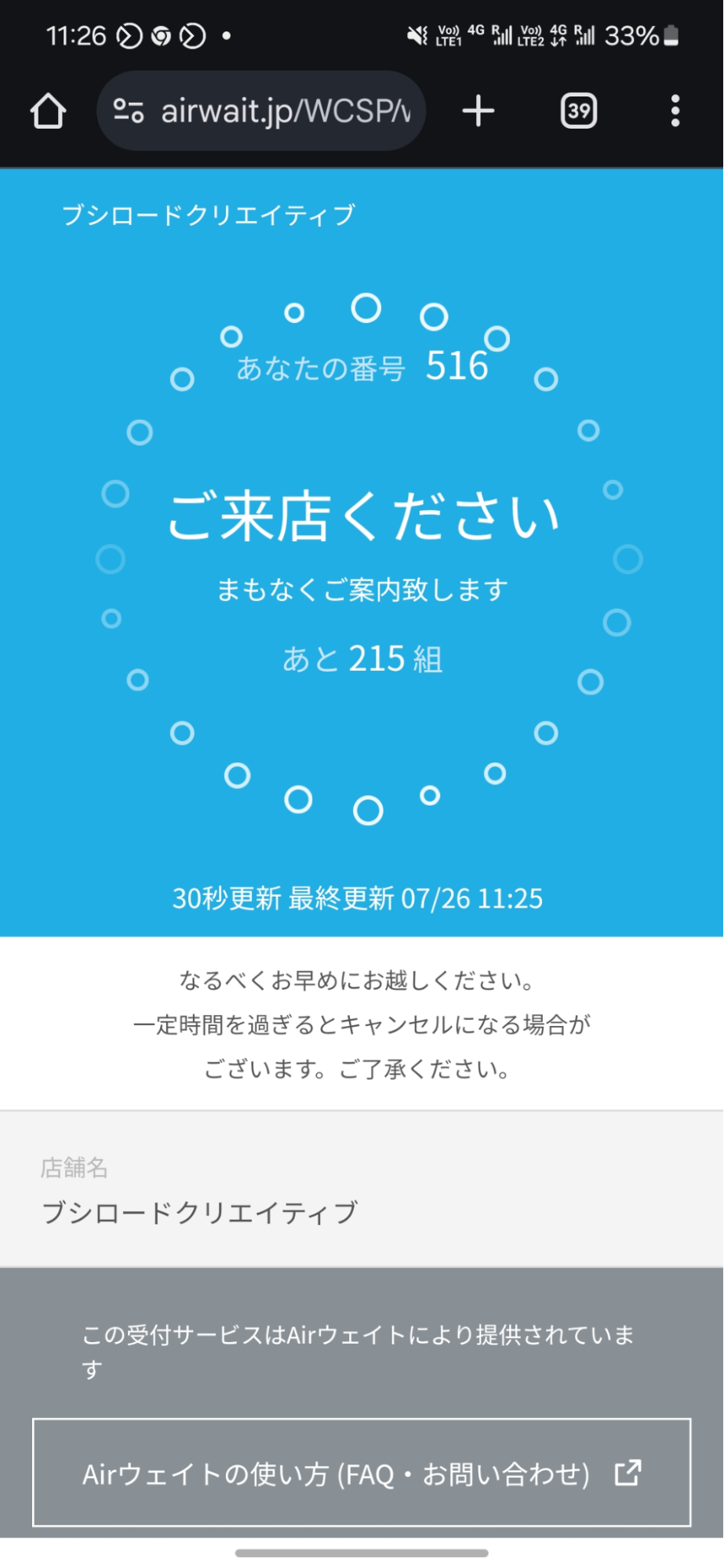Open a new browser tab
This screenshot has width=724, height=1568.
coord(478,111)
